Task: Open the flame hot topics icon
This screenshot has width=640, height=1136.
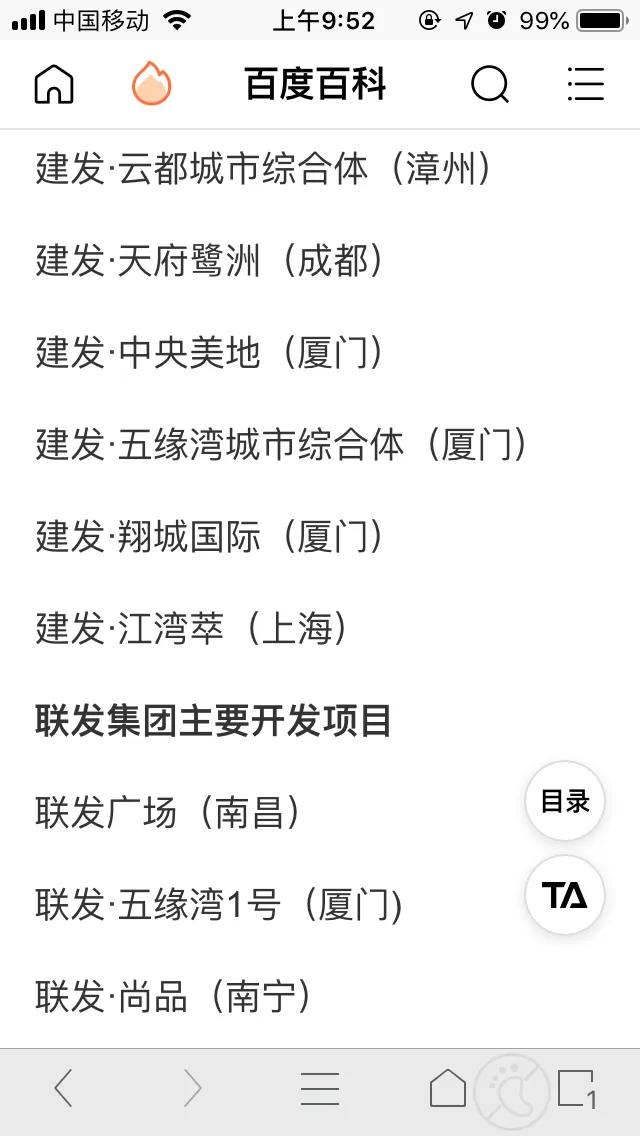Action: pos(151,84)
